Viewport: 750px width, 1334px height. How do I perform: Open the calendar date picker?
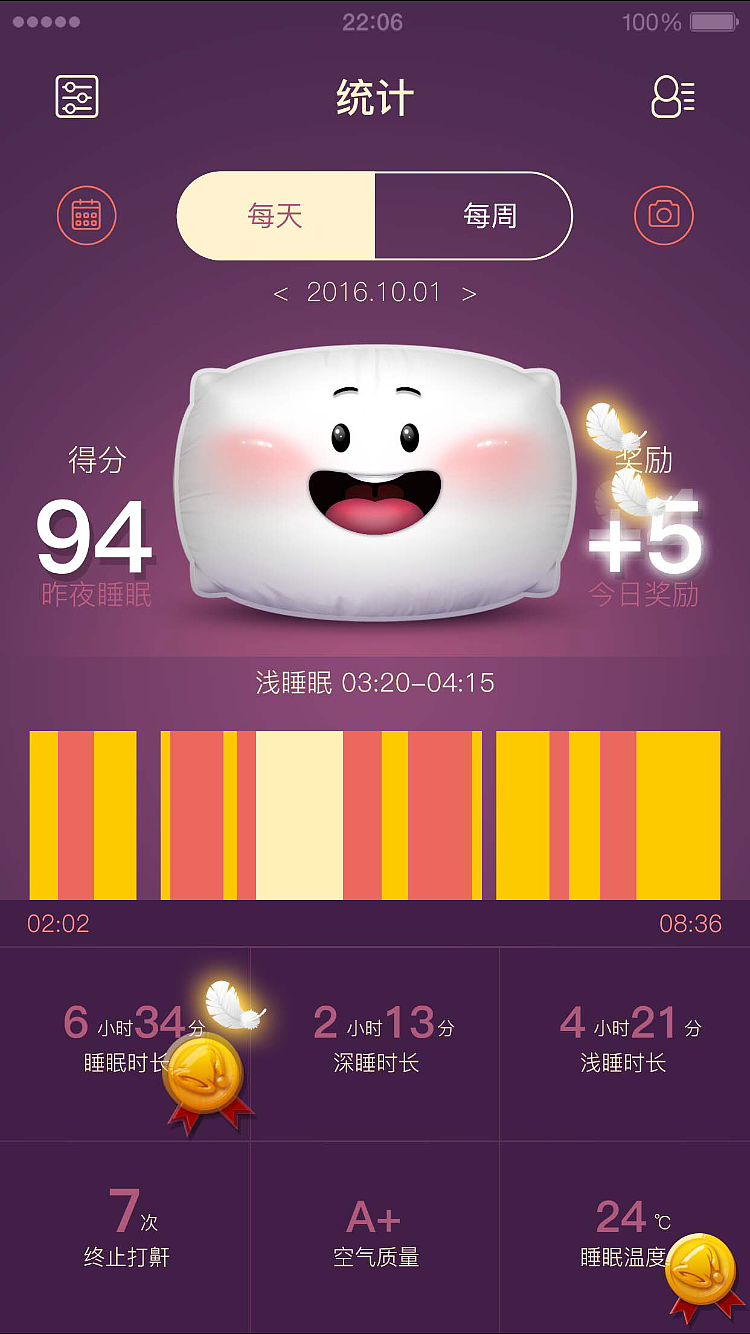pyautogui.click(x=87, y=215)
